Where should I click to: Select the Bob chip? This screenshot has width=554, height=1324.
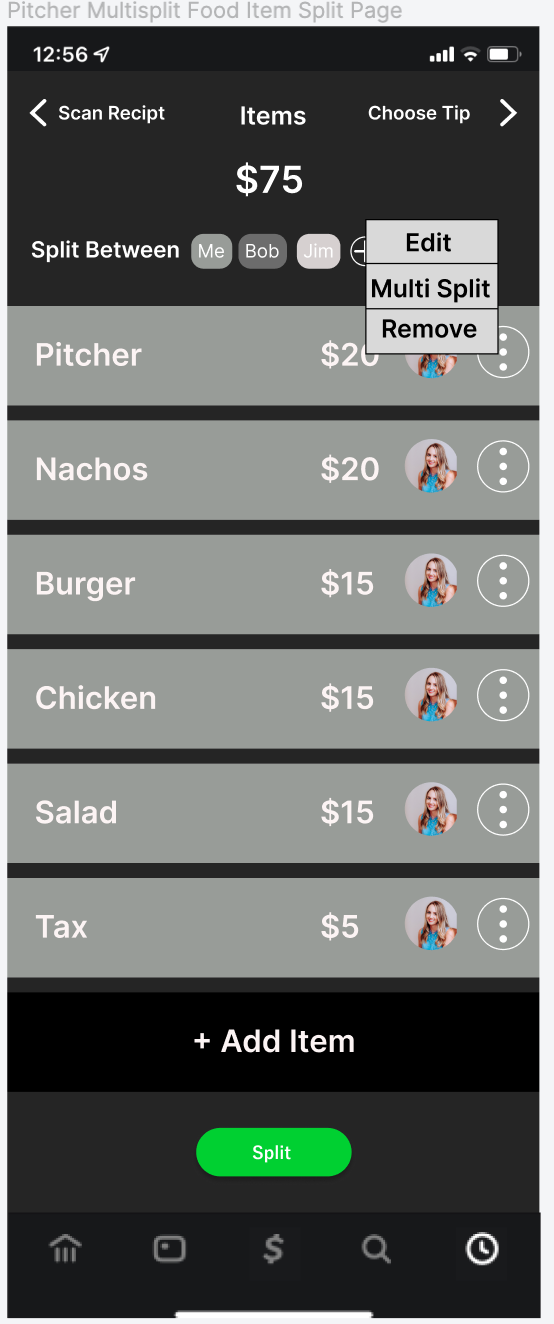262,251
